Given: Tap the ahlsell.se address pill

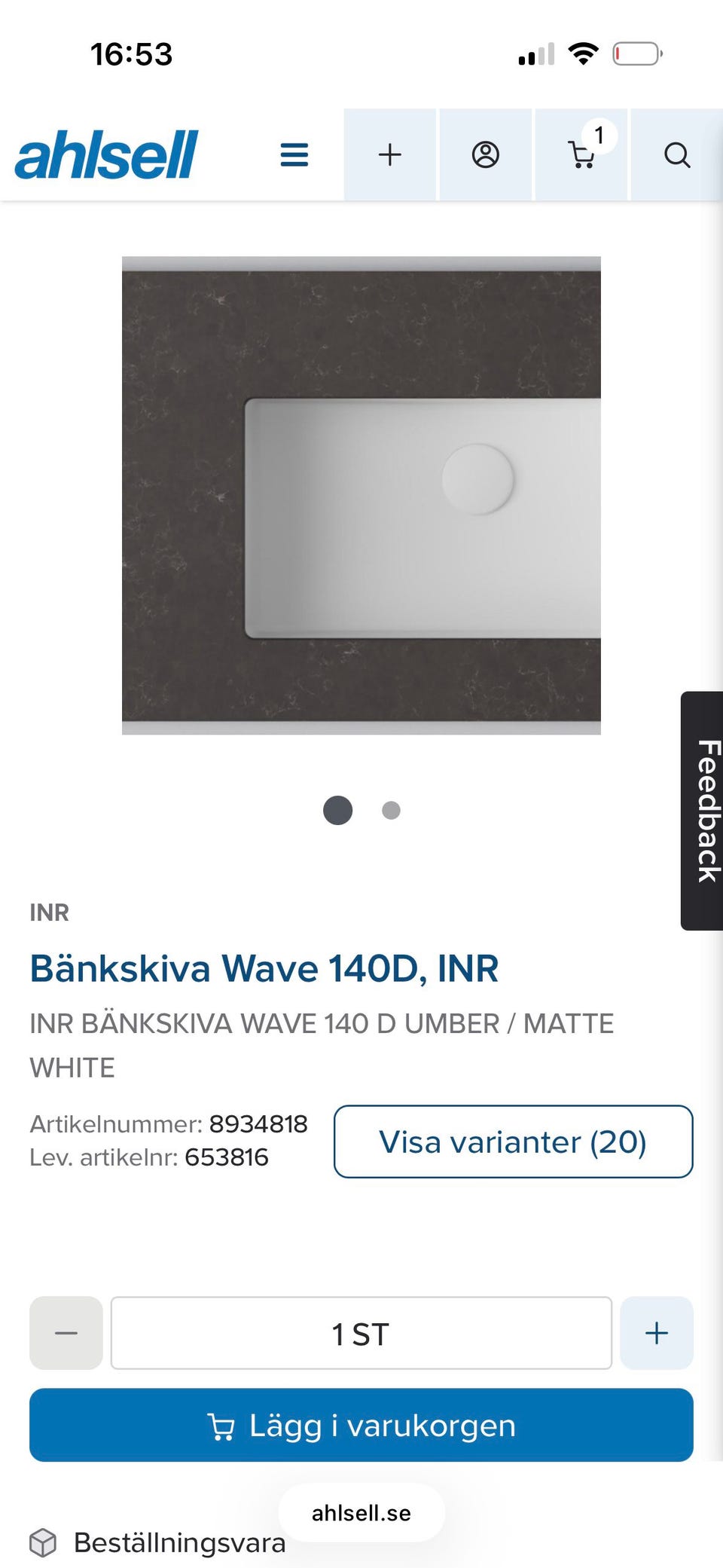Looking at the screenshot, I should pos(361,1512).
